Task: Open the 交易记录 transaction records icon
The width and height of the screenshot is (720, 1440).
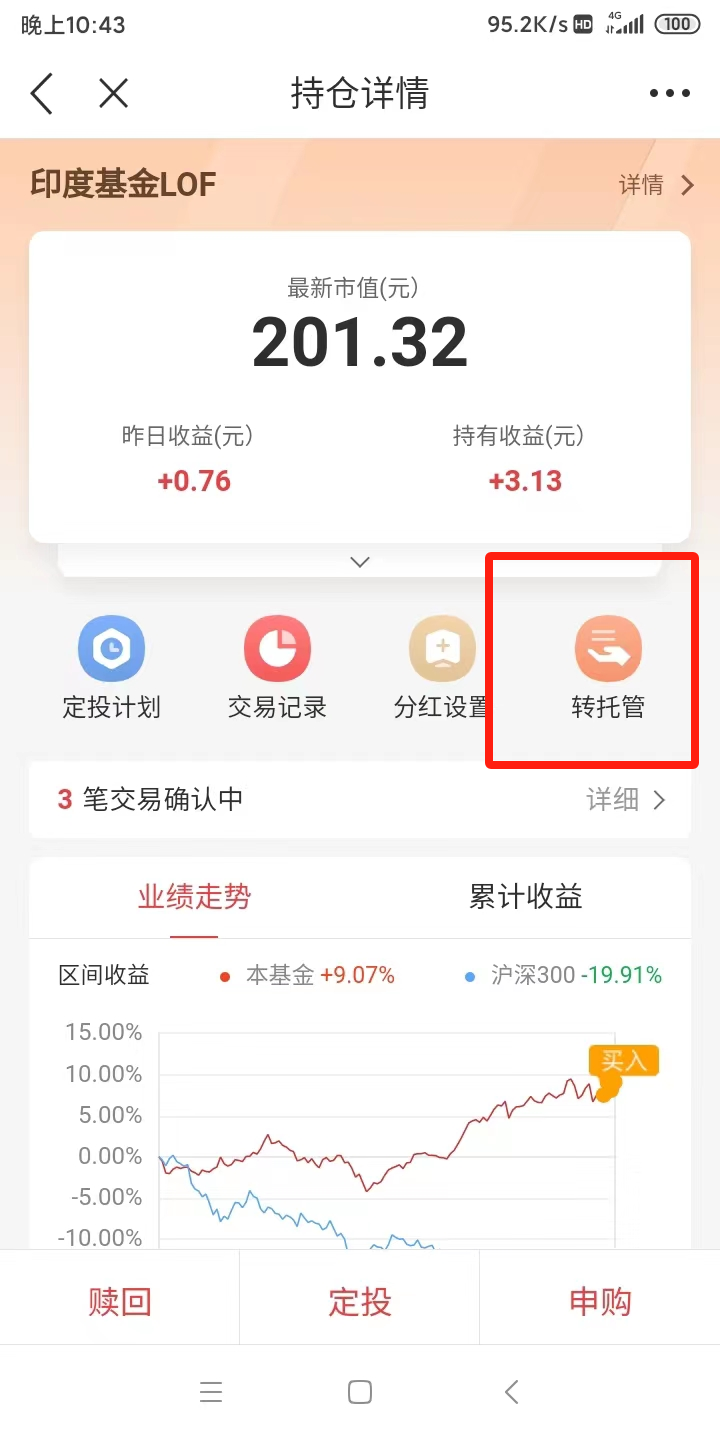Action: (277, 665)
